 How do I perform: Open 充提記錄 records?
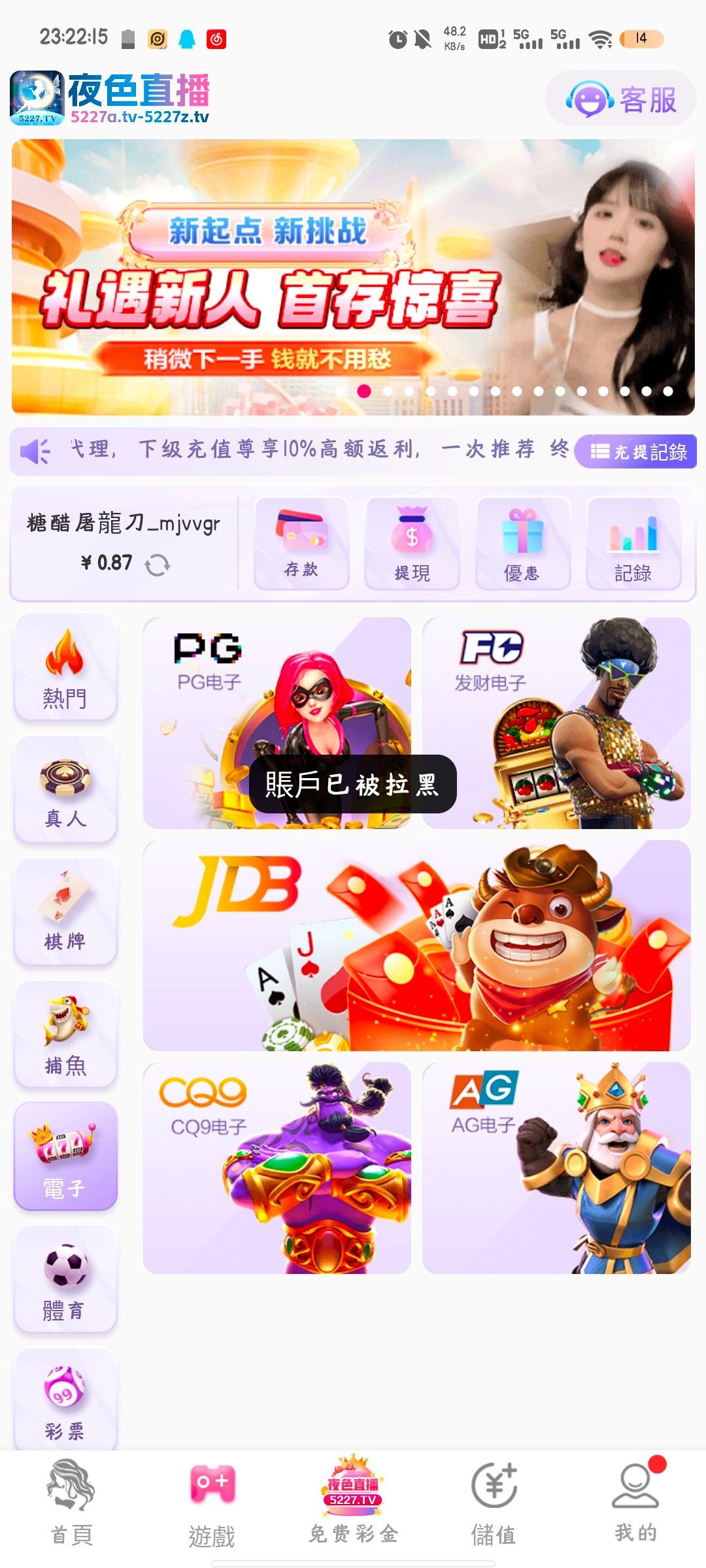pyautogui.click(x=637, y=451)
